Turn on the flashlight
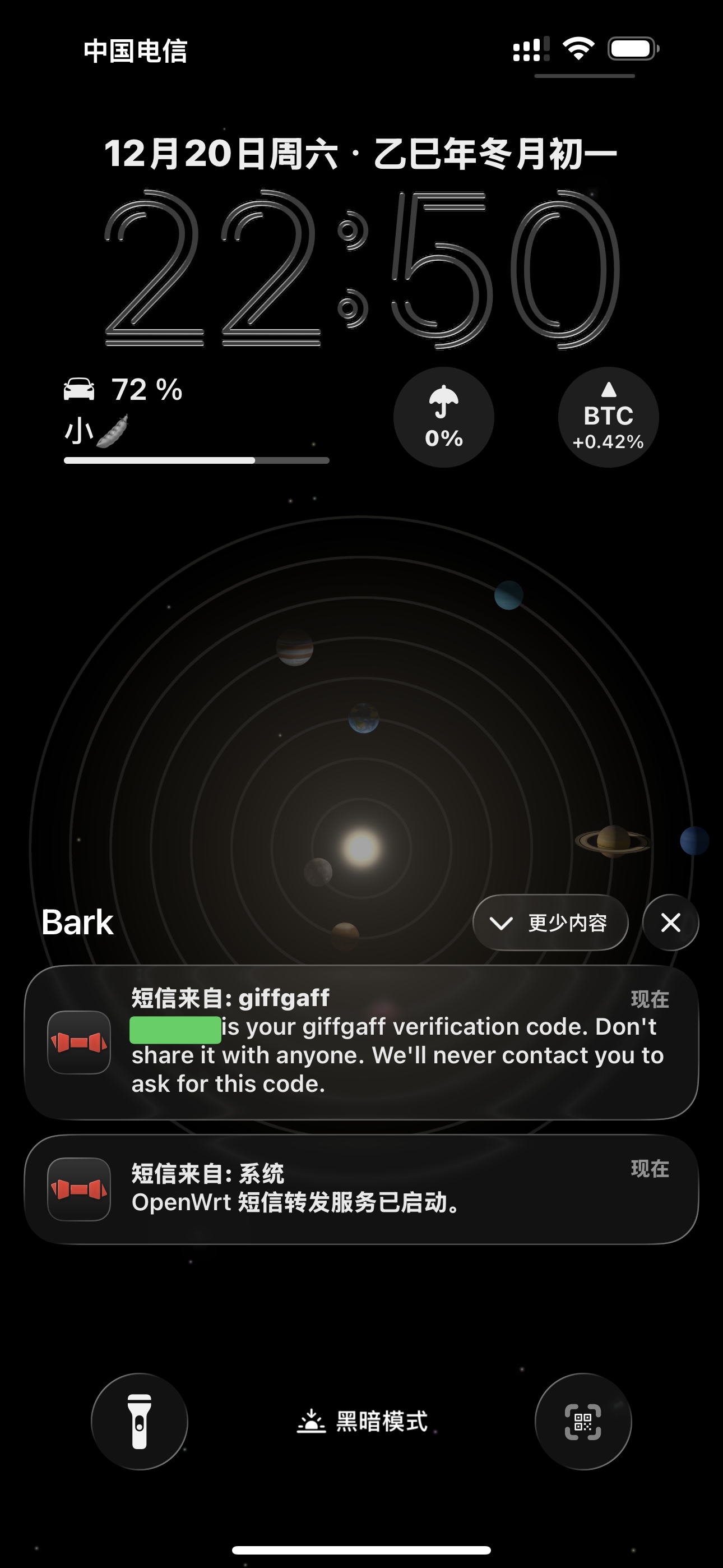 click(140, 1421)
